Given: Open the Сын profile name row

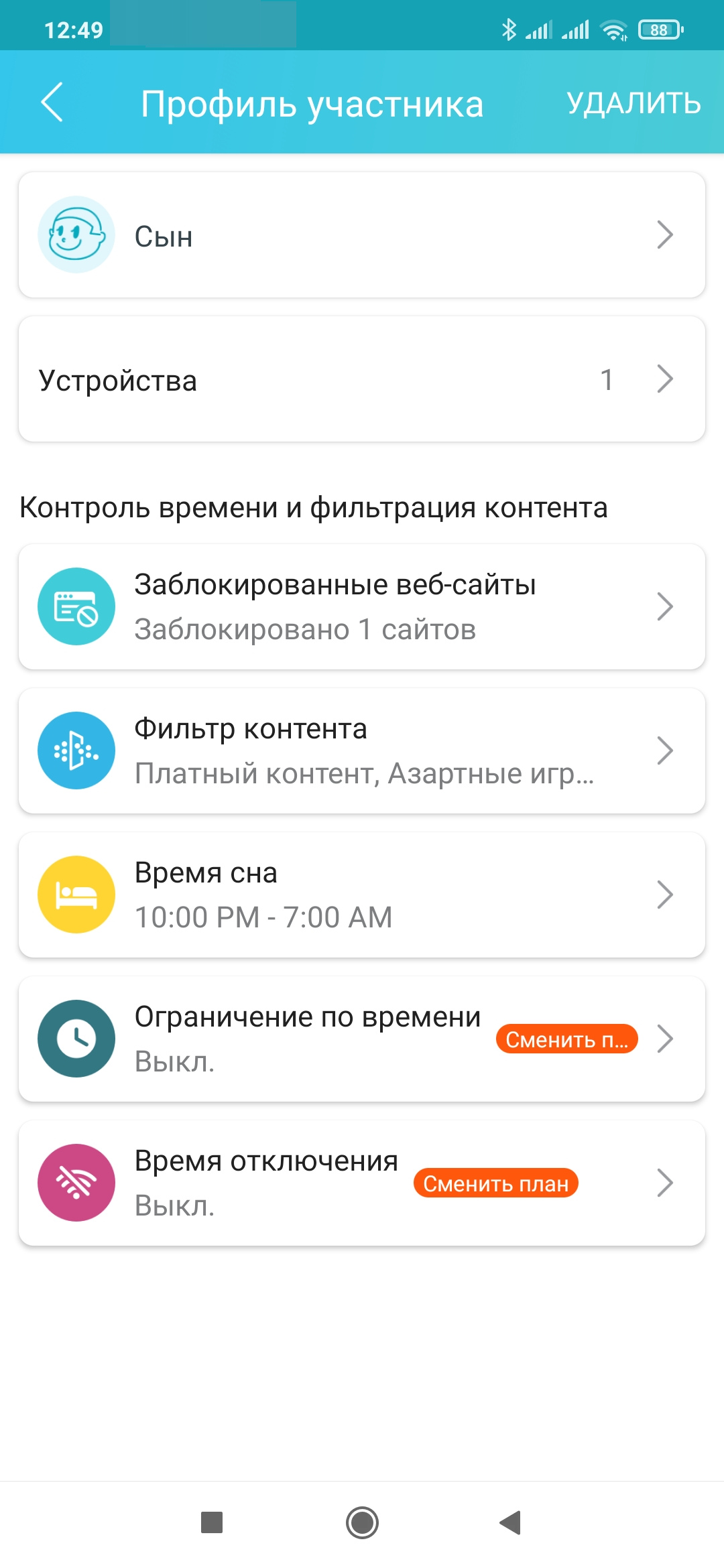Looking at the screenshot, I should (362, 235).
